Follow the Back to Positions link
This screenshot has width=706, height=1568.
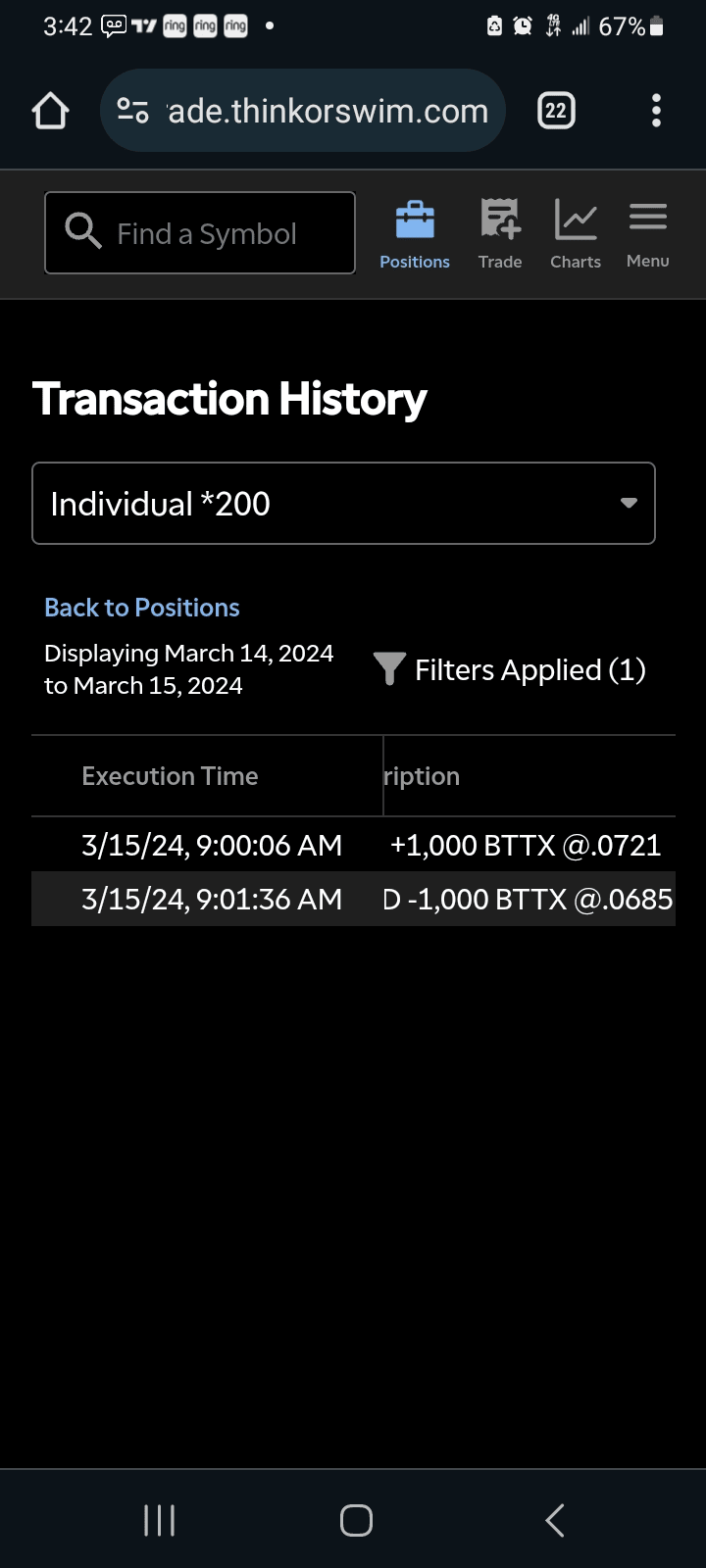pos(142,608)
